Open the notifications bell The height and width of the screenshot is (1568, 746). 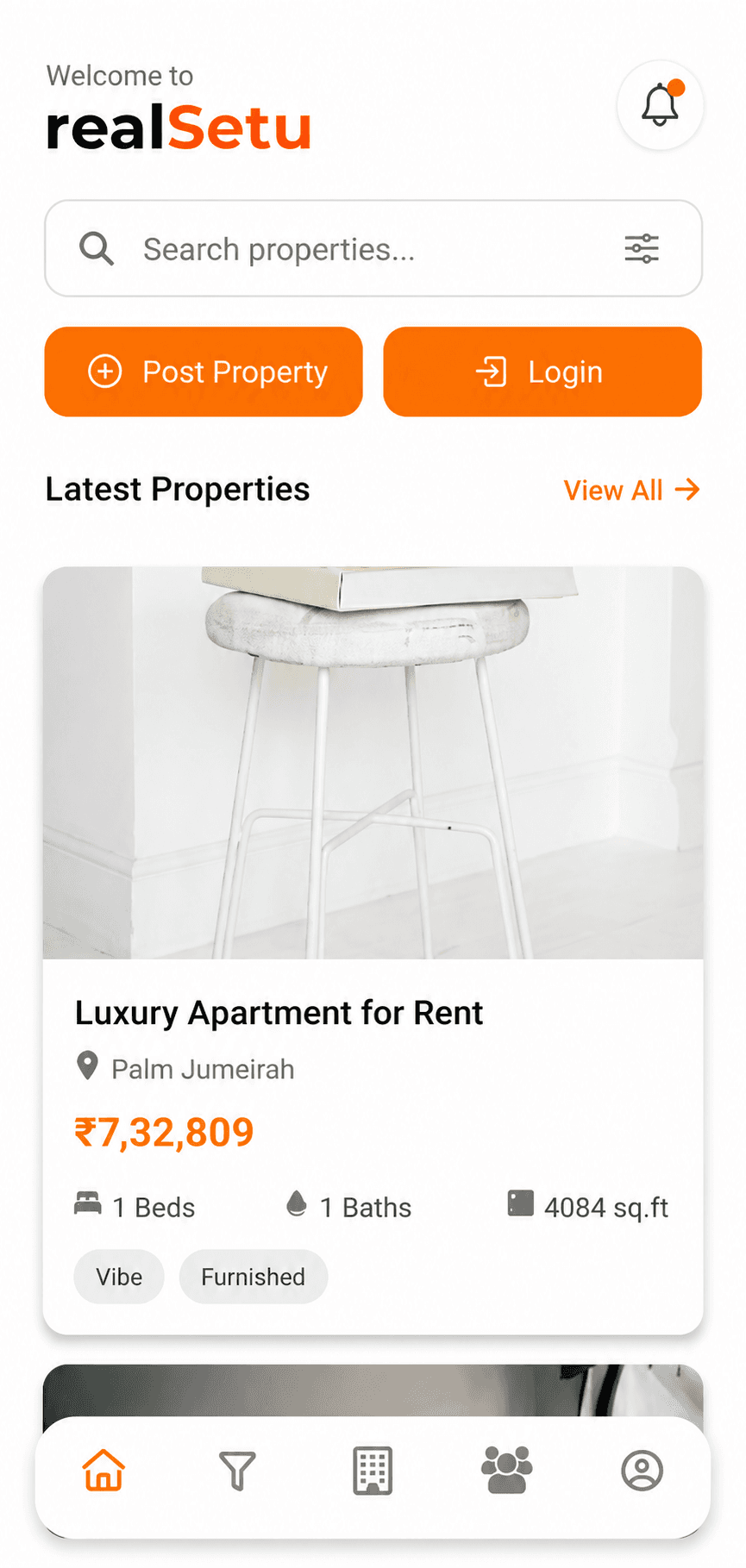[660, 105]
